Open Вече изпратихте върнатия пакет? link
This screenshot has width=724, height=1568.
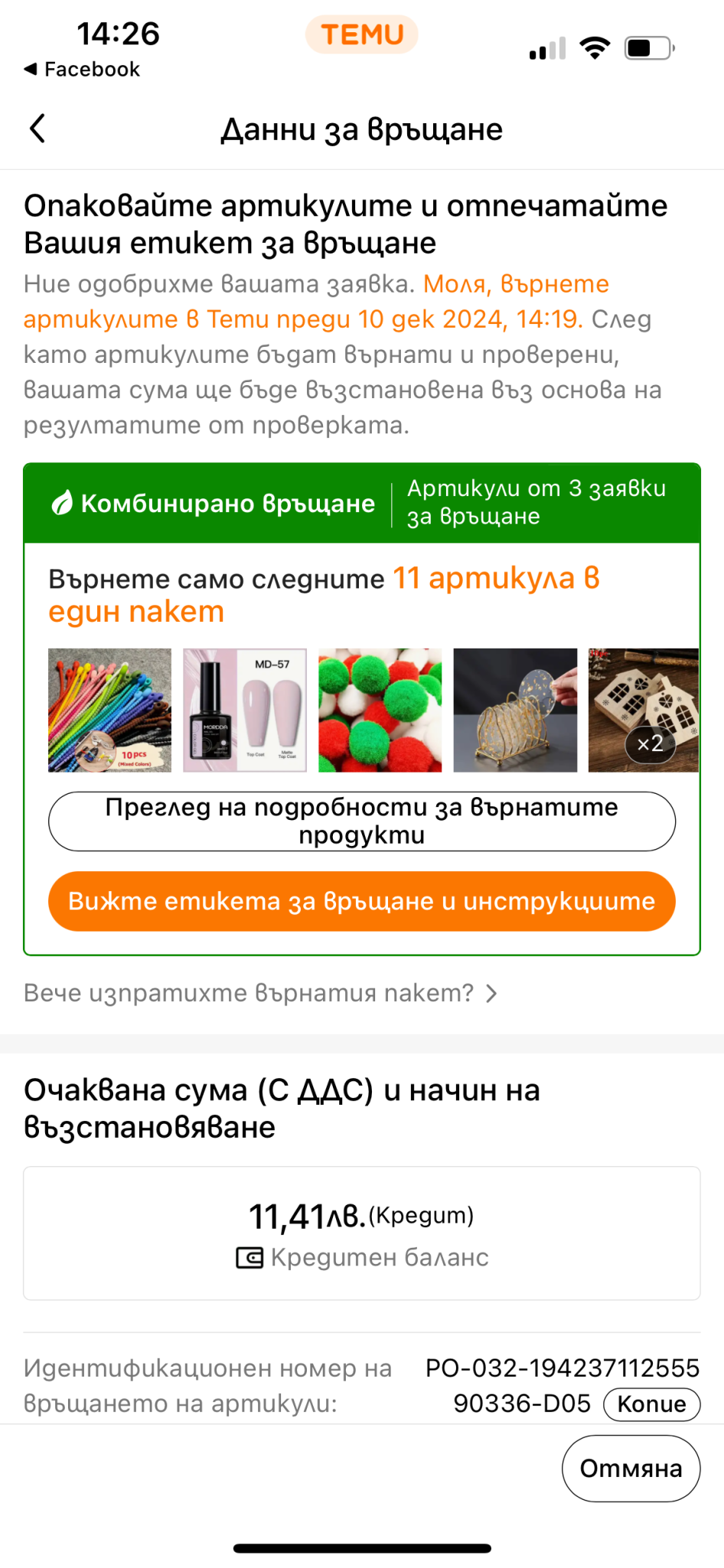(260, 993)
